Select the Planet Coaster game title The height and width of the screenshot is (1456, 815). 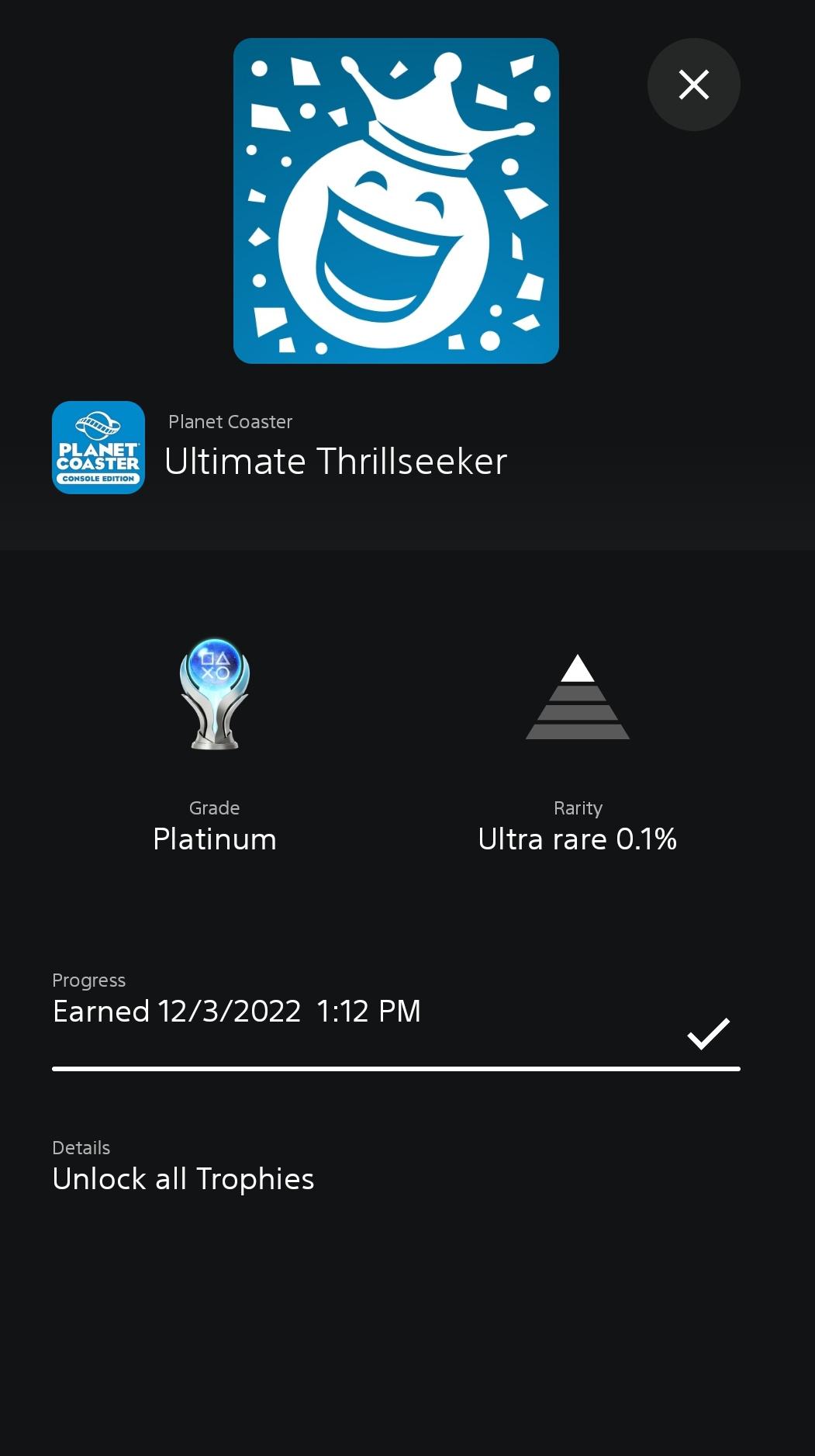(230, 422)
